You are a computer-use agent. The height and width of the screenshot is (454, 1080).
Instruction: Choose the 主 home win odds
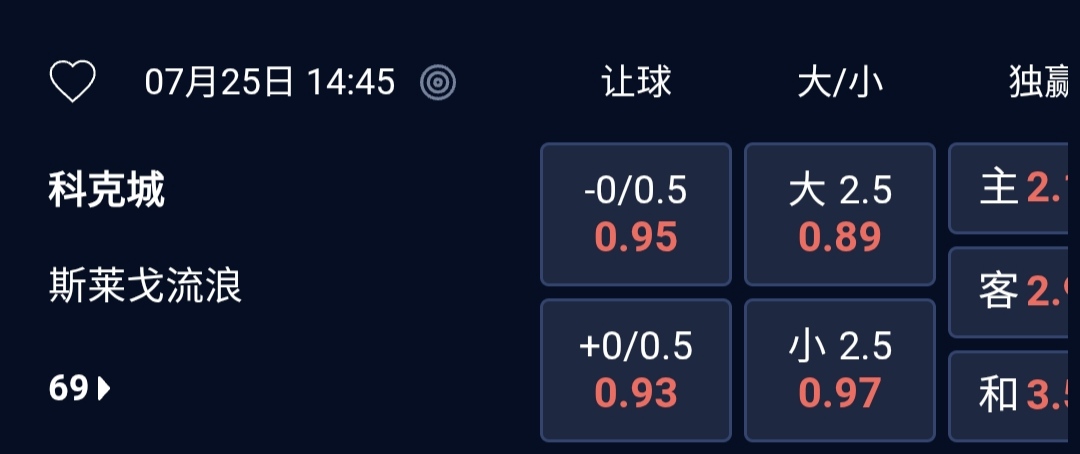[1014, 188]
